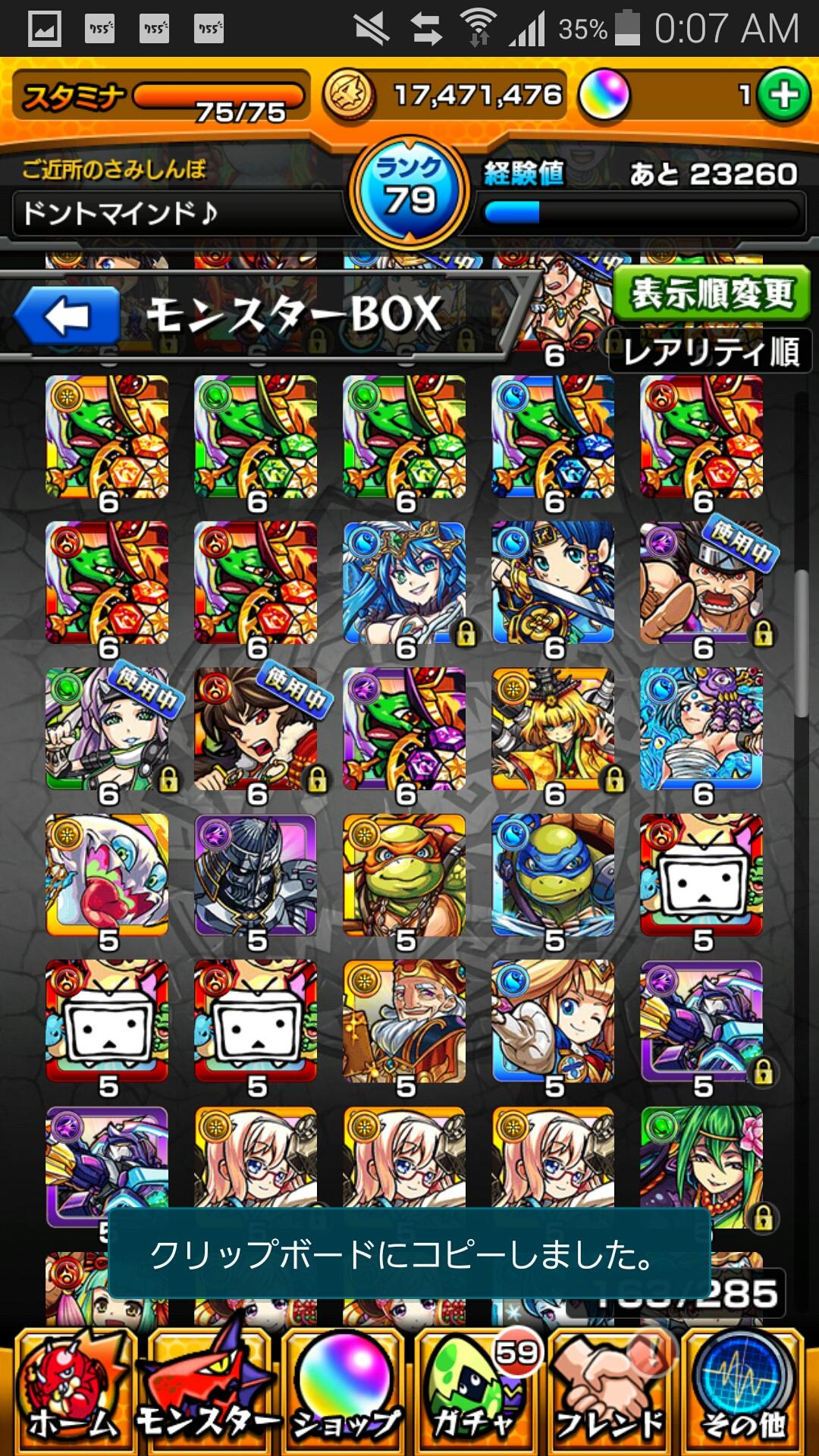Open the blue-haired crowned goddess monster
This screenshot has width=819, height=1456.
tap(404, 582)
